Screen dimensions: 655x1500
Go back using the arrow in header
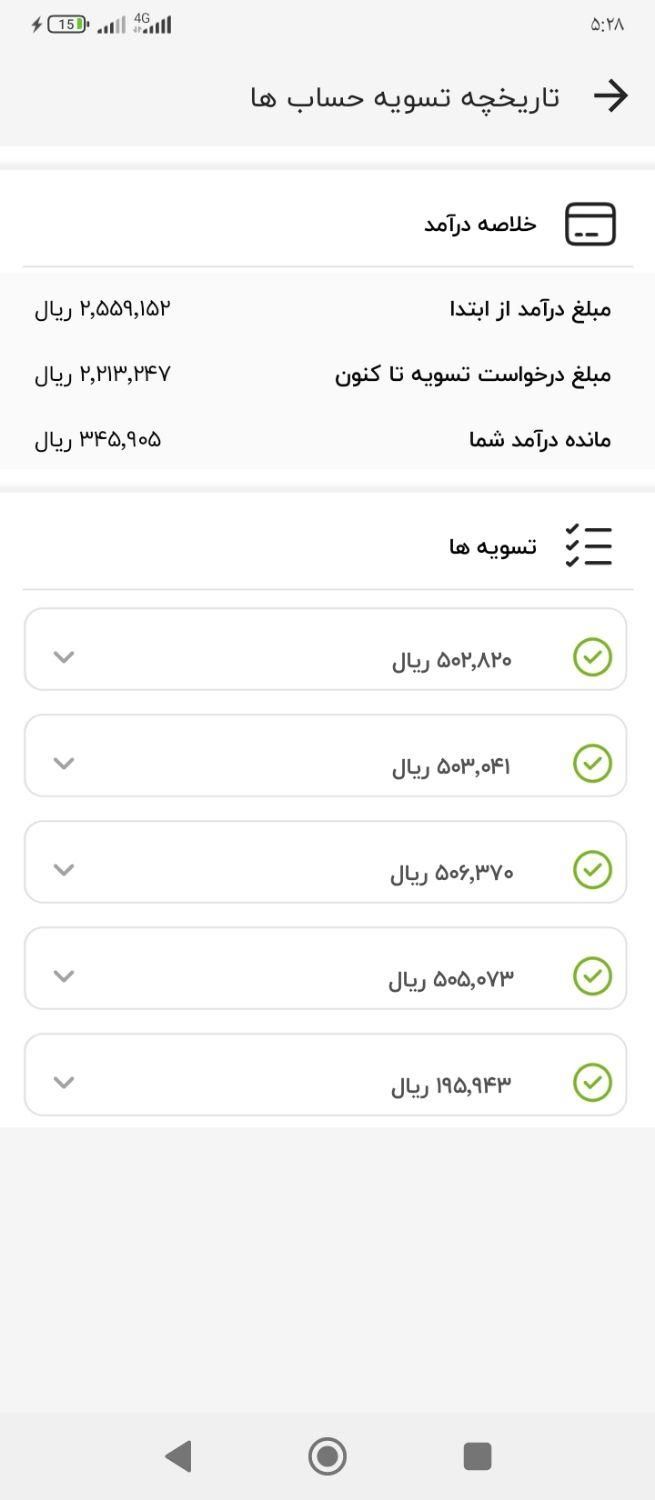610,96
